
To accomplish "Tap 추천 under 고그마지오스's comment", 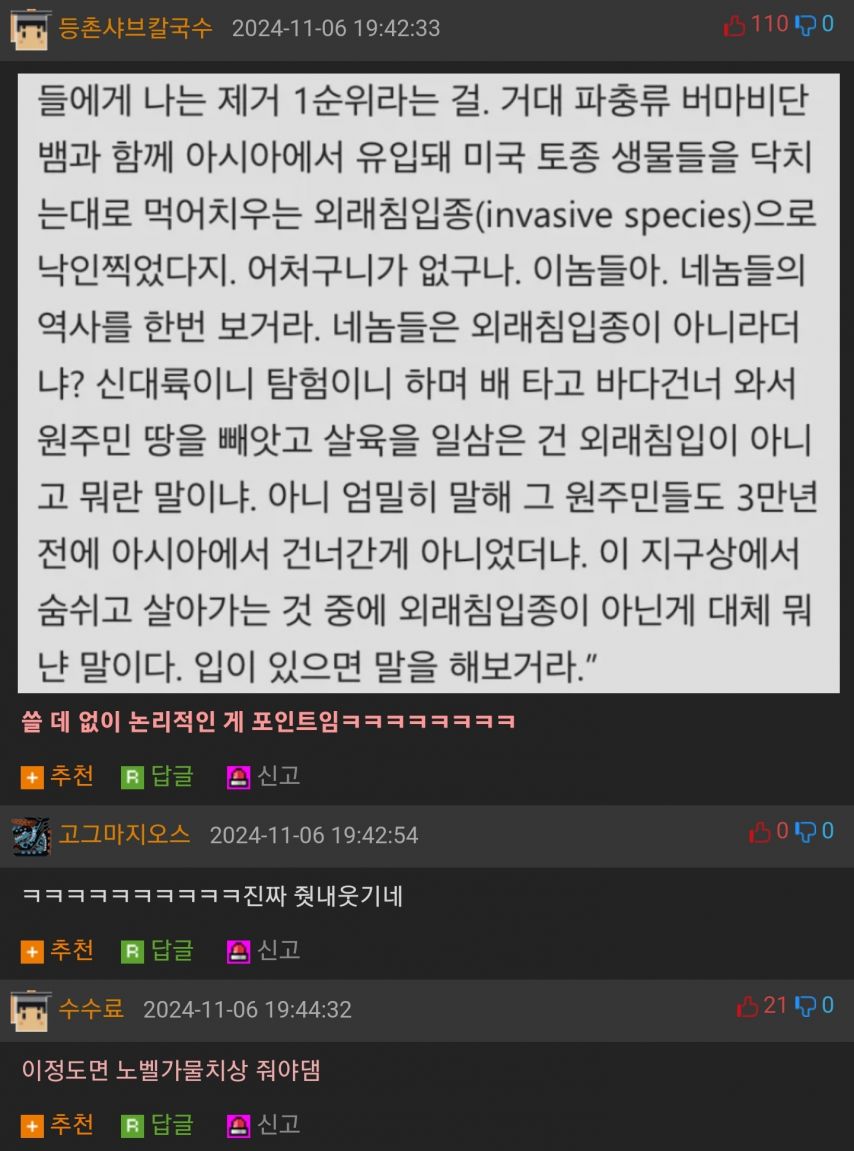I will coord(58,950).
